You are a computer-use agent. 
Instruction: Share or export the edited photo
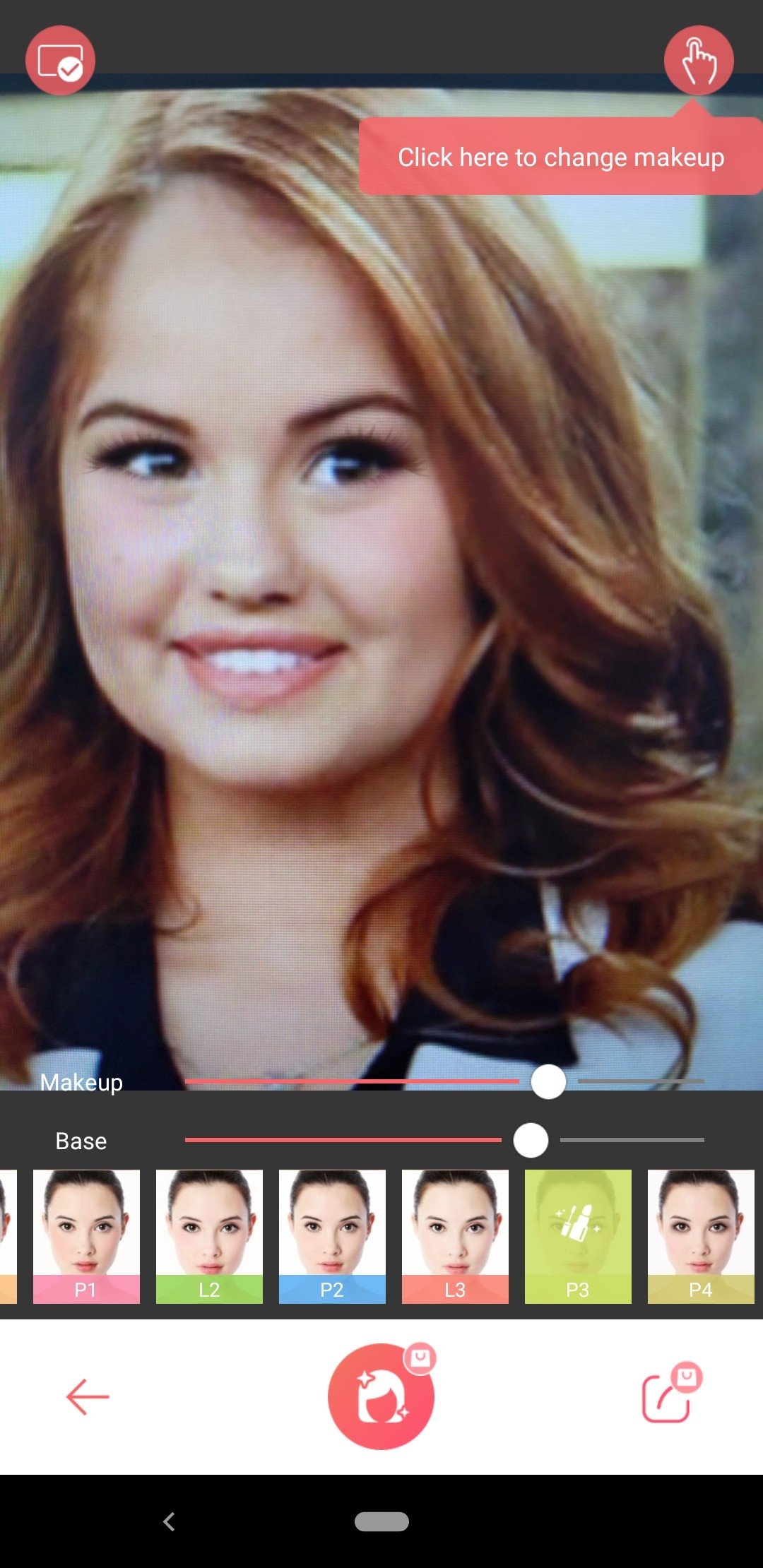click(x=666, y=1396)
